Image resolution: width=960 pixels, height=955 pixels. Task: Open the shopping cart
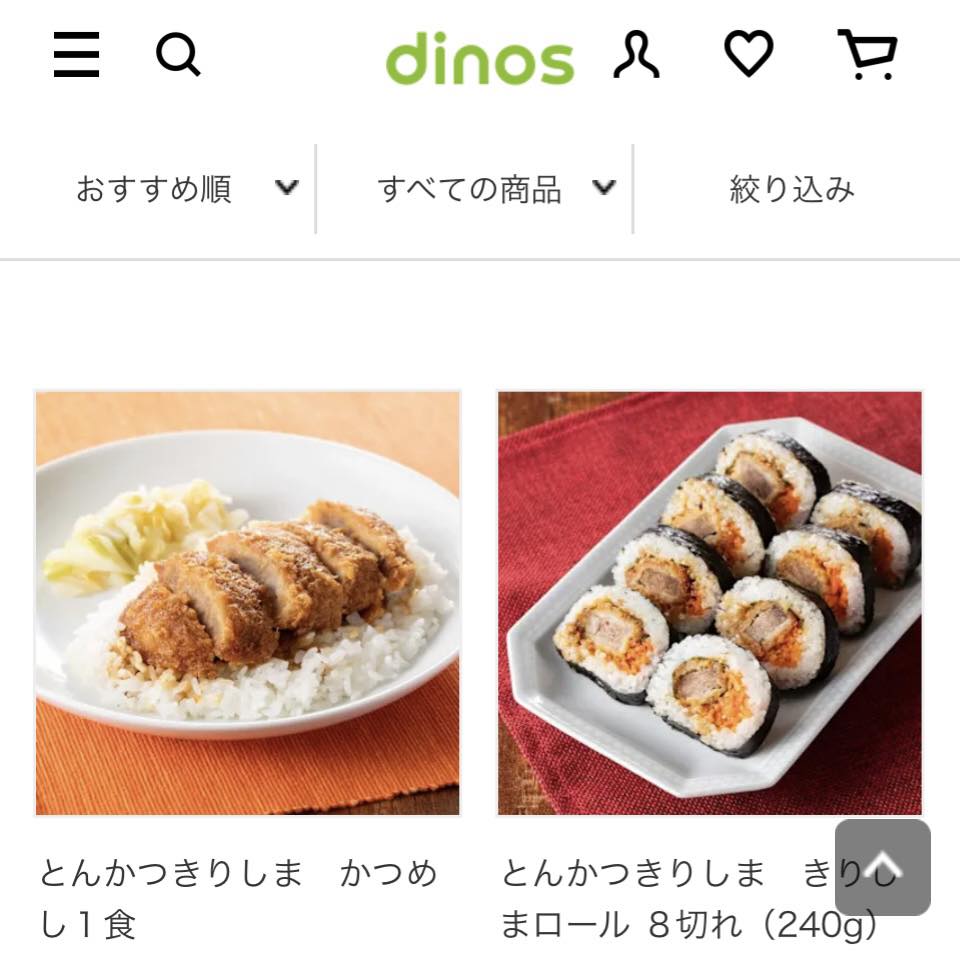point(866,55)
